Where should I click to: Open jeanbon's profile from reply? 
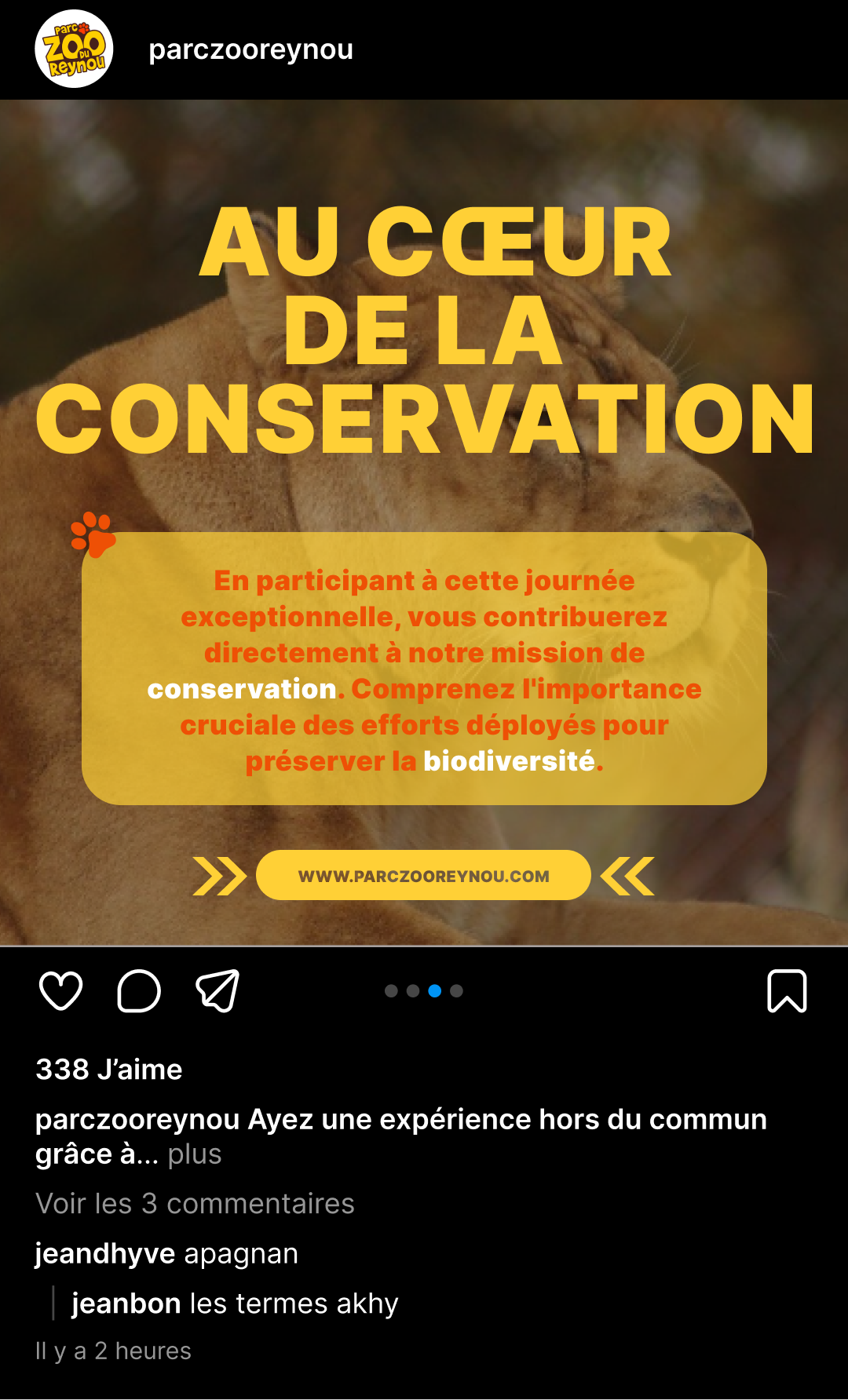[126, 1303]
